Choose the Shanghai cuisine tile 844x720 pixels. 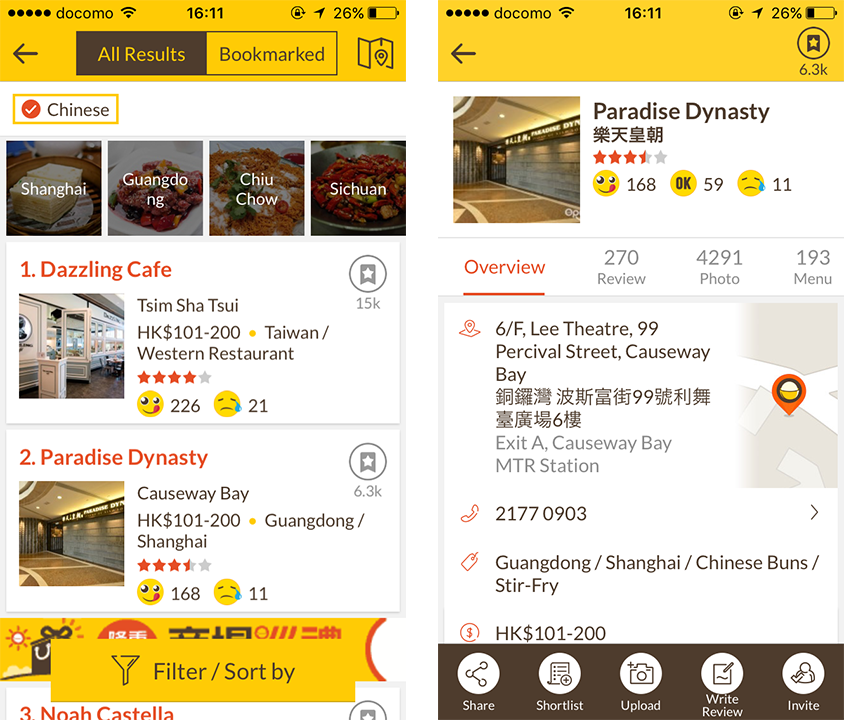pyautogui.click(x=54, y=188)
